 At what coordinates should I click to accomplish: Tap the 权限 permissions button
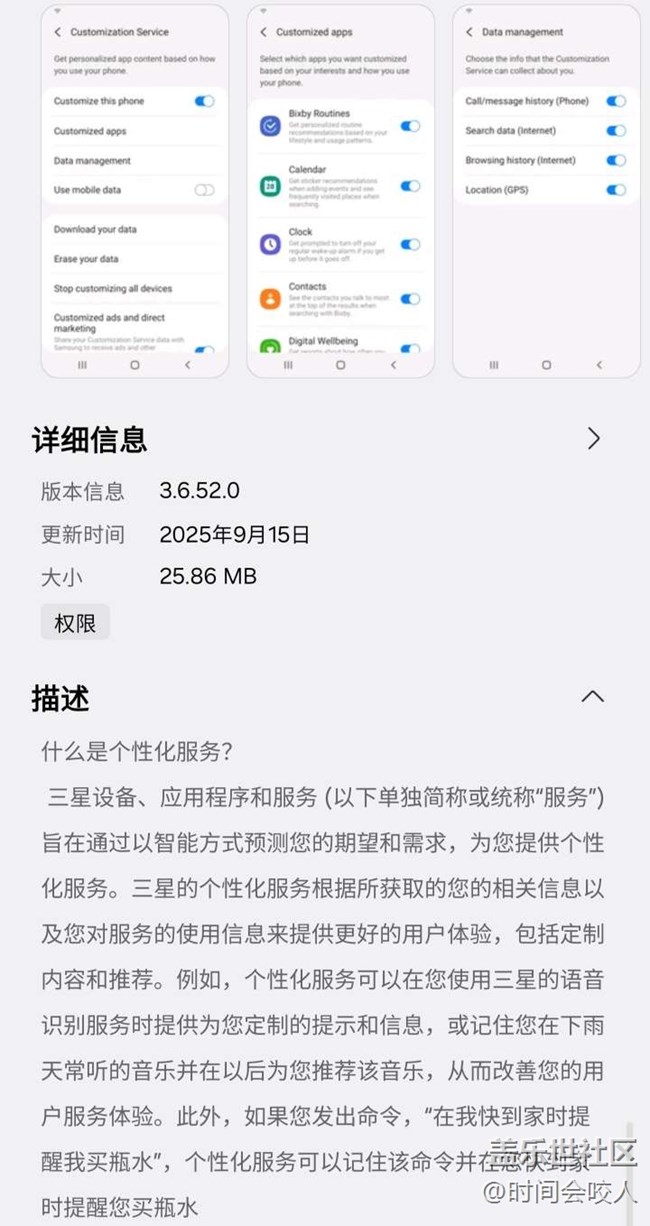point(75,623)
